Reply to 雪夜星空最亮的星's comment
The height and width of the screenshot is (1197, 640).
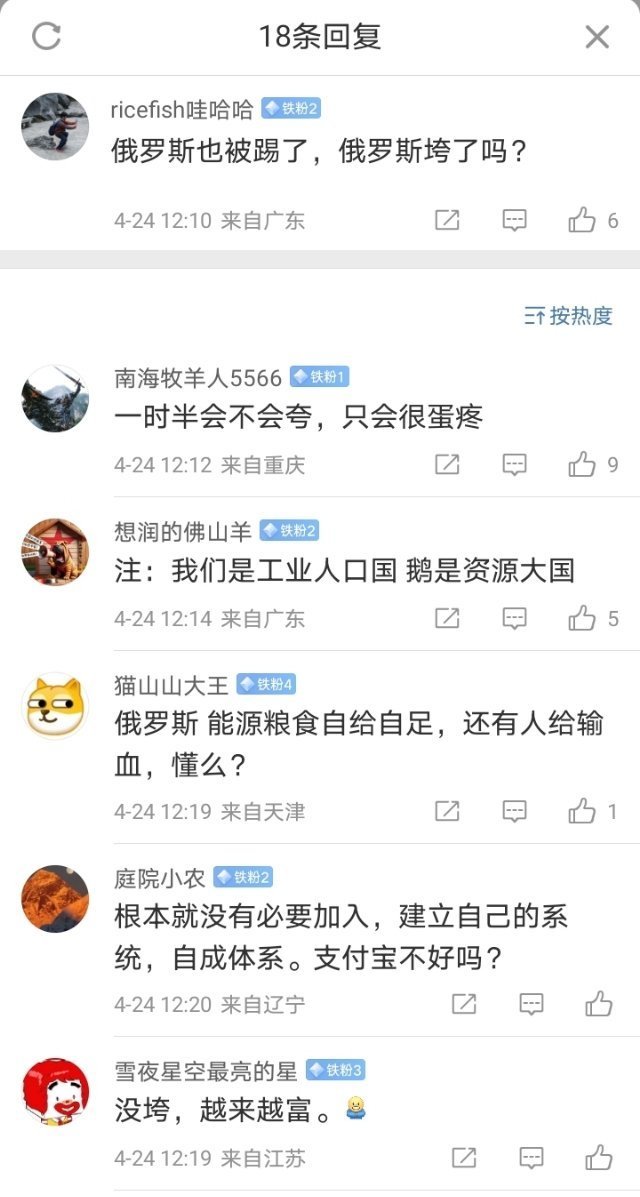(531, 1158)
